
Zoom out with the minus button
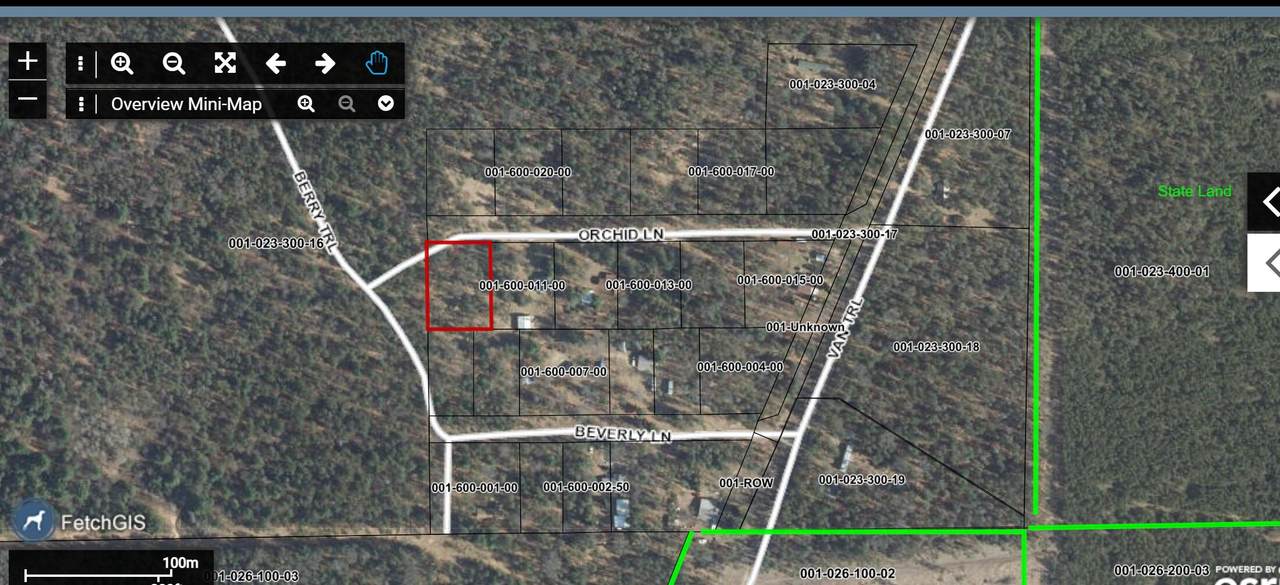(x=28, y=99)
